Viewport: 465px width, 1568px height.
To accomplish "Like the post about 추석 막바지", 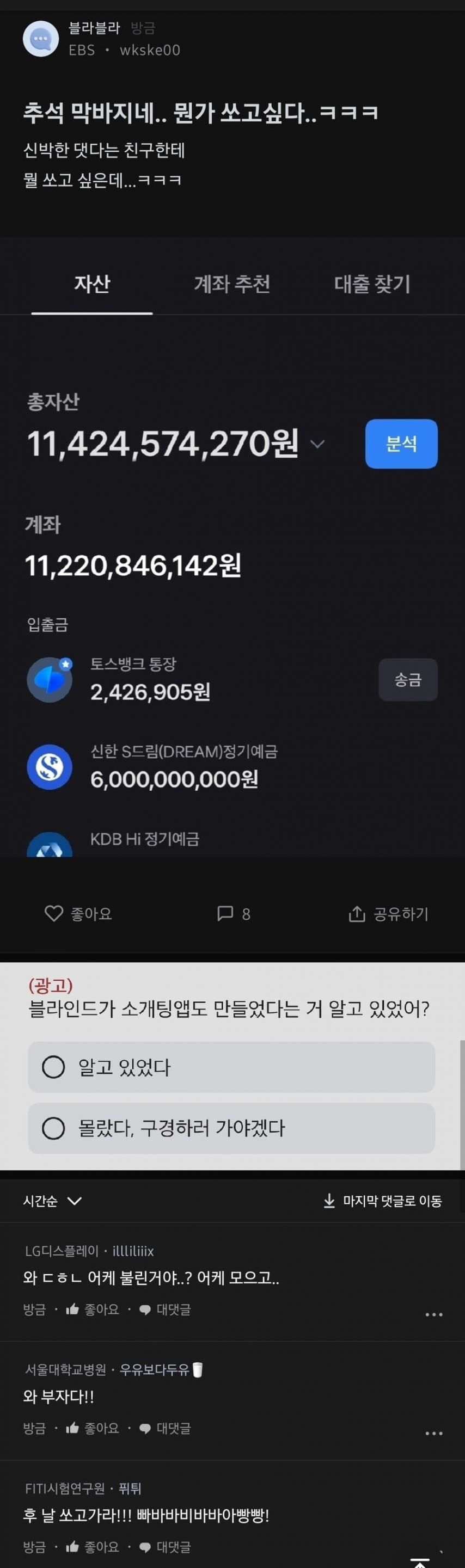I will 78,914.
